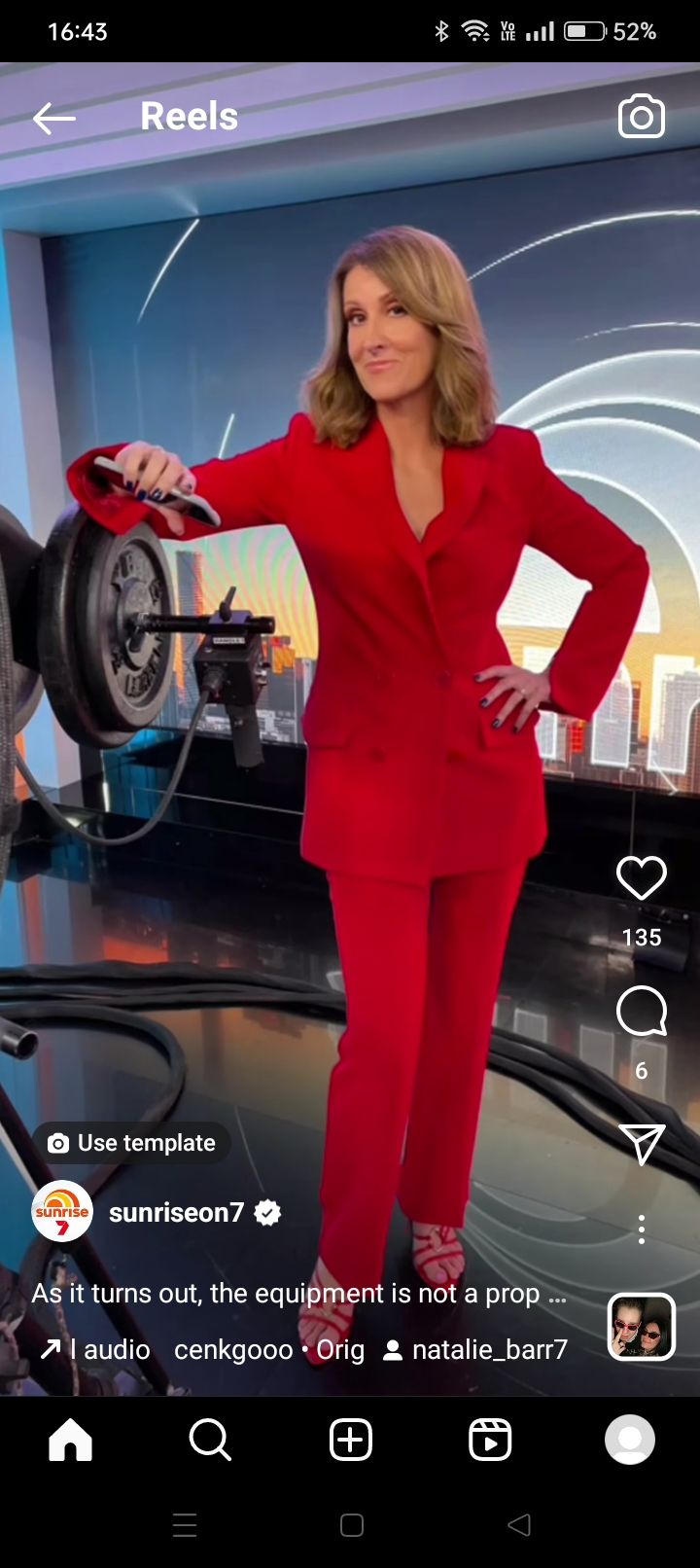Open the three-dot options menu
Image resolution: width=700 pixels, height=1568 pixels.
point(641,1229)
